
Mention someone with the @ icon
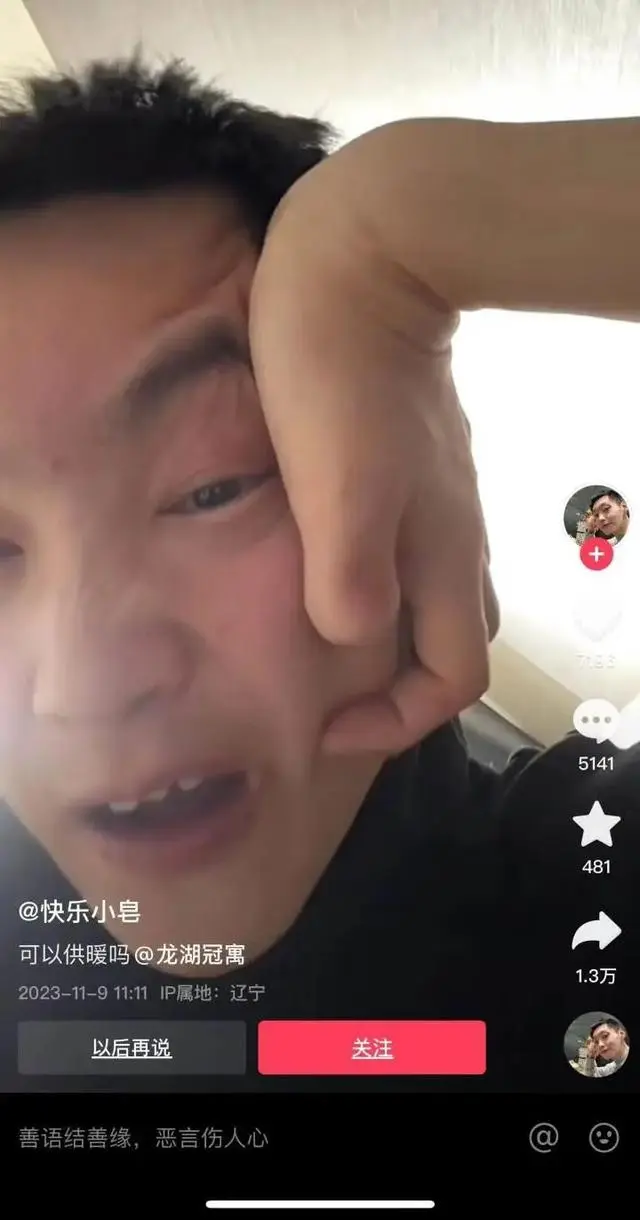[x=543, y=1138]
